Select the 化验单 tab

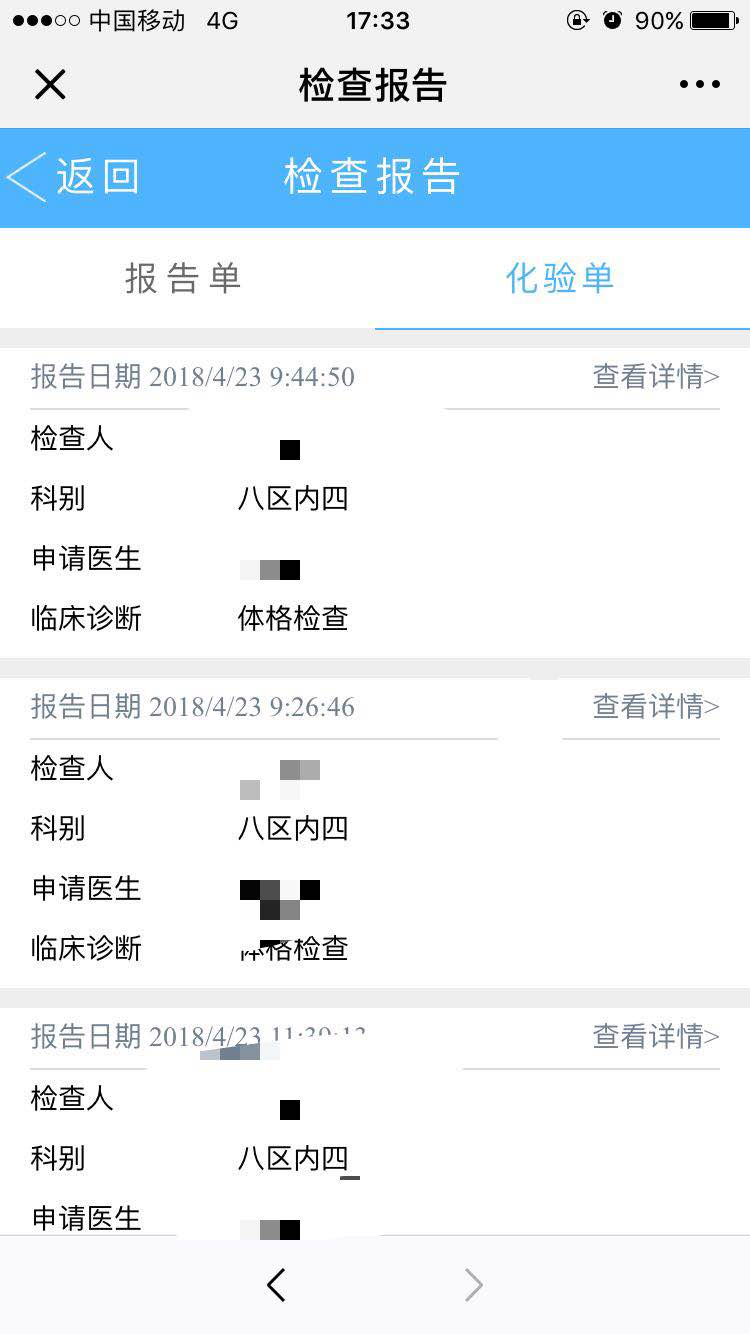pyautogui.click(x=560, y=278)
